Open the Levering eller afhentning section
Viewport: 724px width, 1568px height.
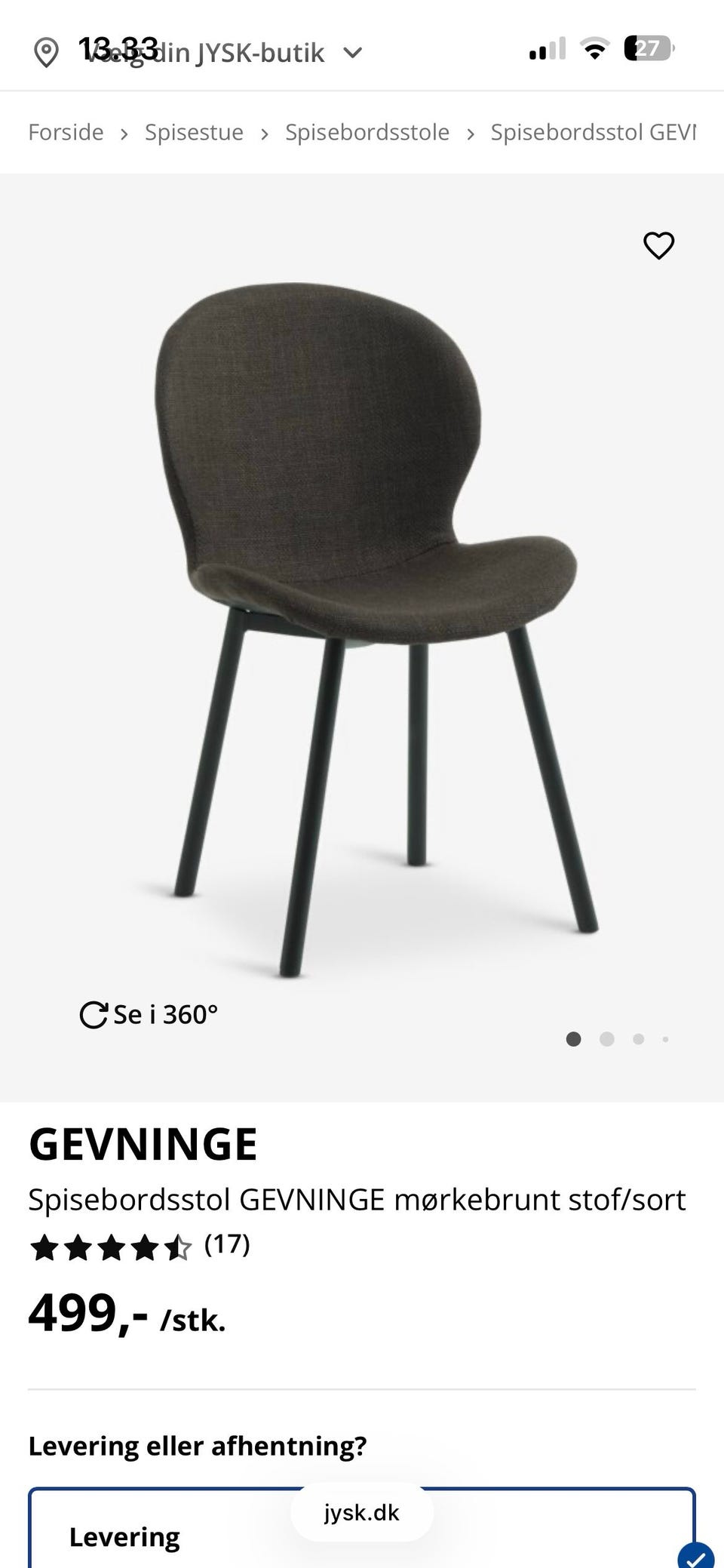198,1445
